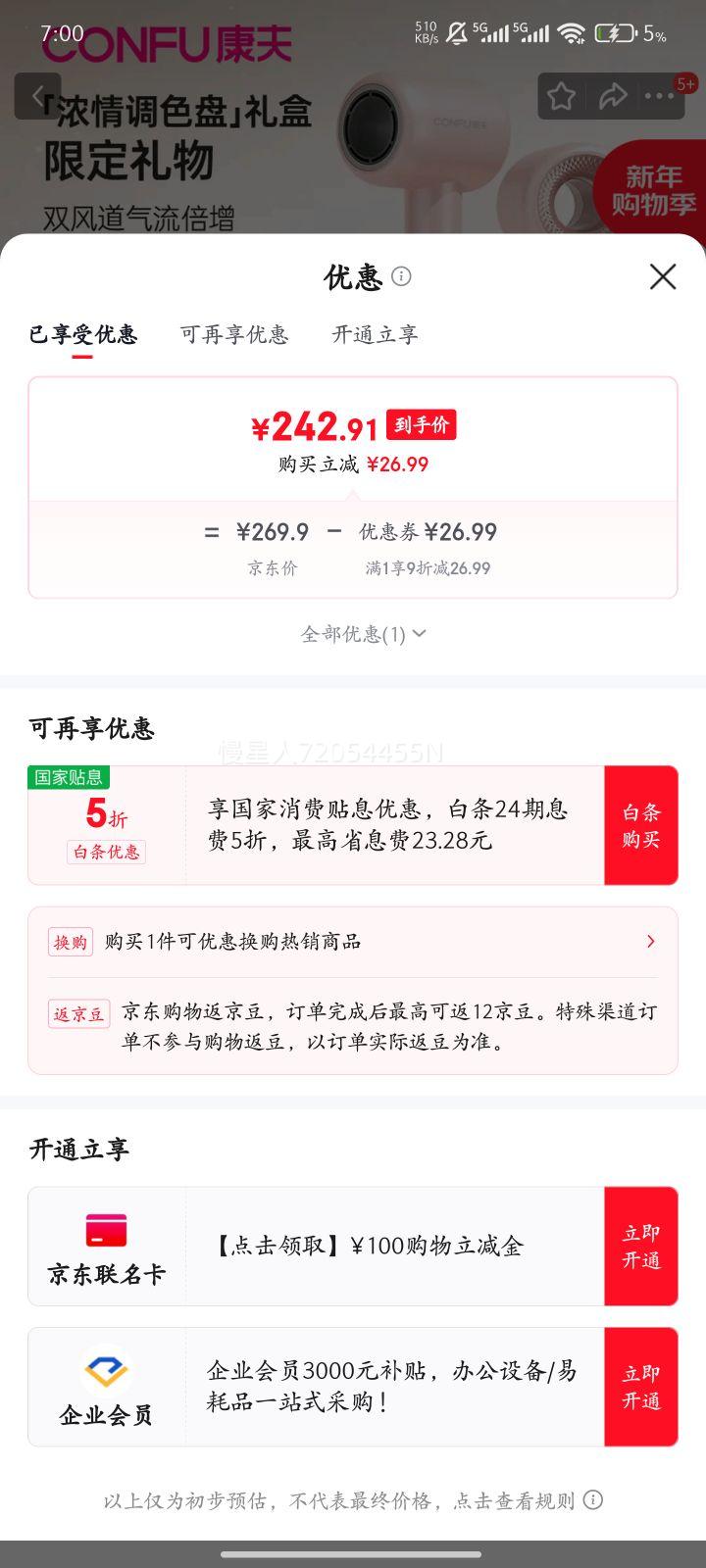The width and height of the screenshot is (706, 1568).
Task: Open the 开通立享 tab
Action: pos(375,335)
